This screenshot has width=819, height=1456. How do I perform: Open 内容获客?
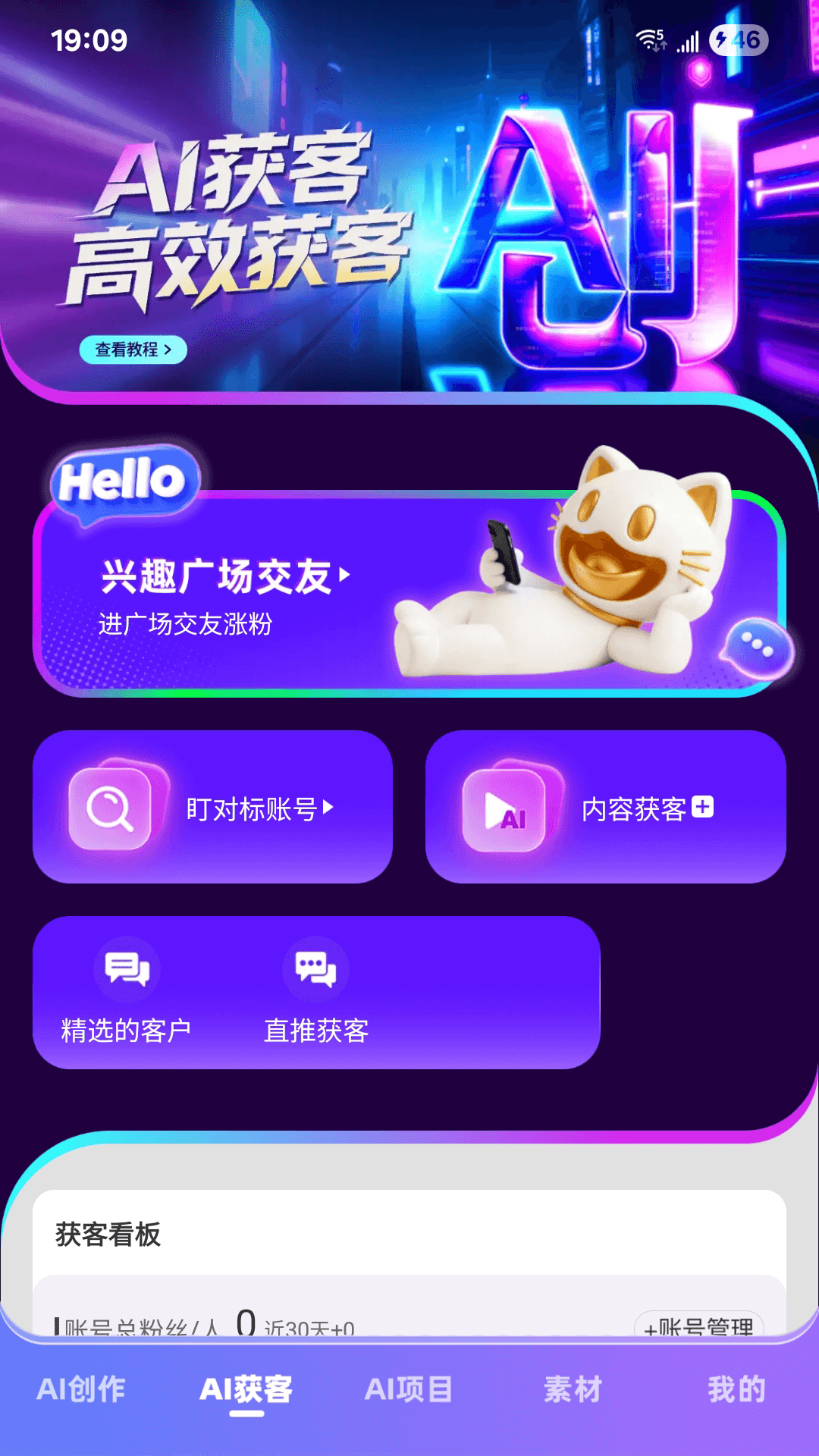coord(605,808)
